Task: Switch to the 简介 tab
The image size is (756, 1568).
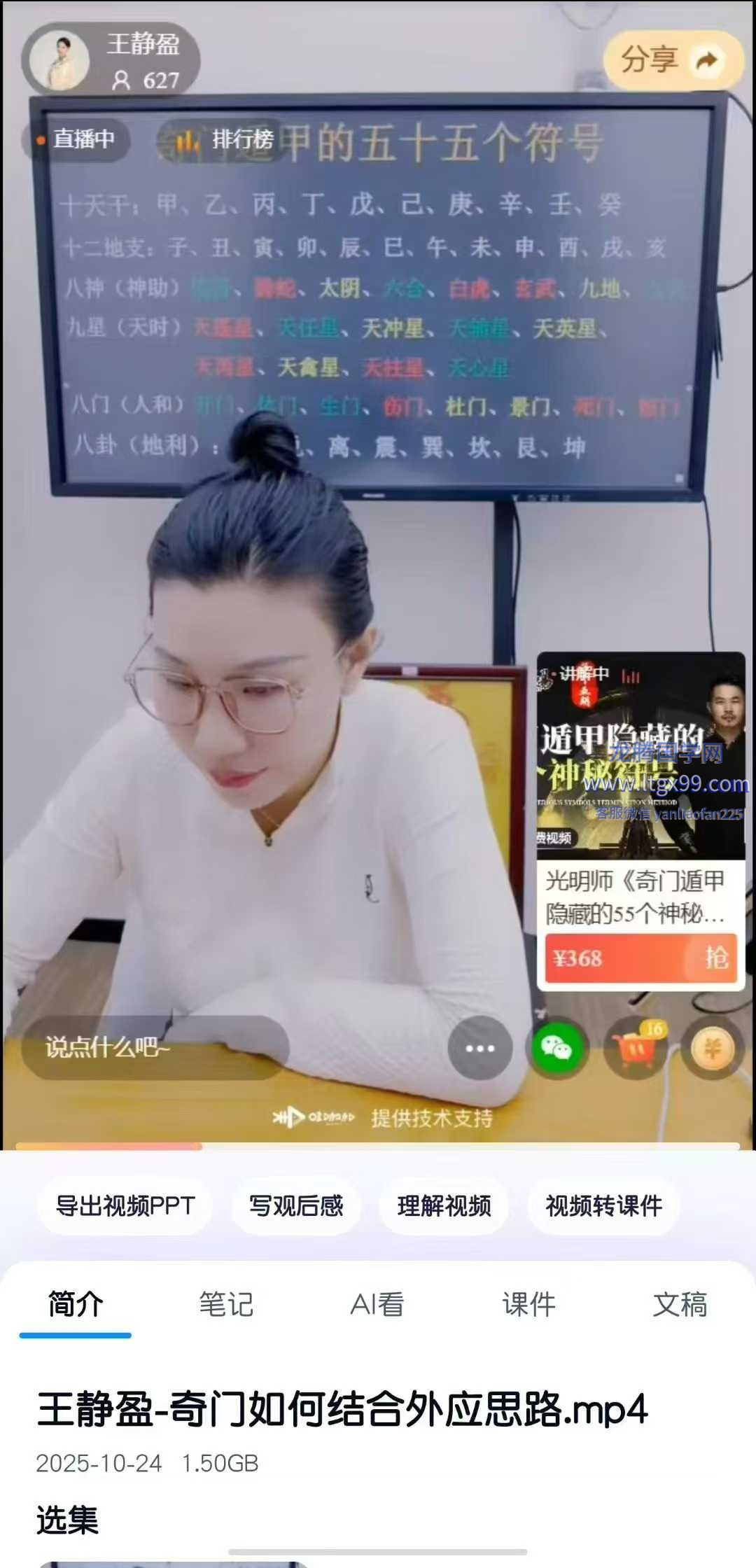Action: (x=76, y=1305)
